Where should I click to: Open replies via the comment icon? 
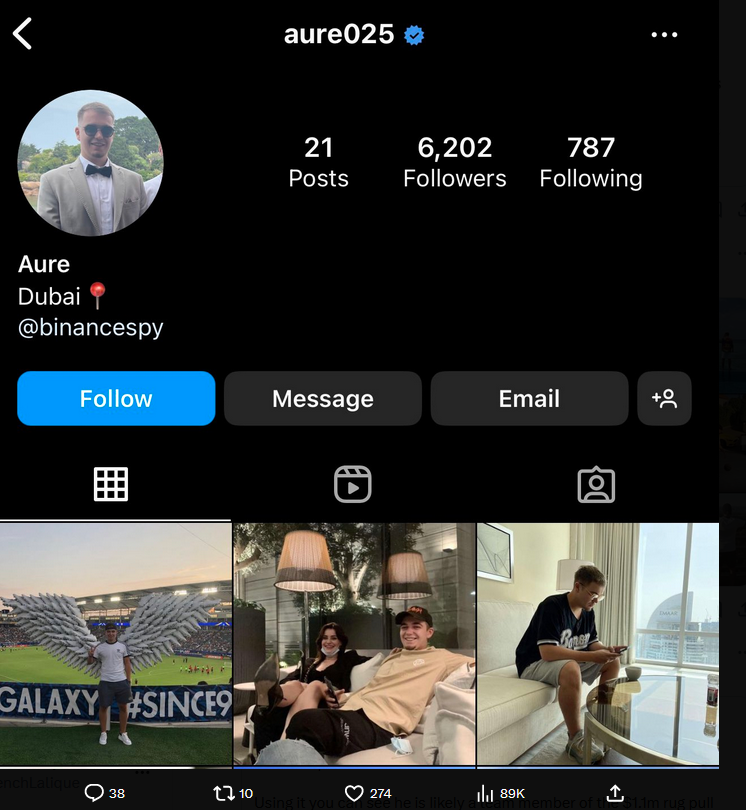tap(94, 793)
